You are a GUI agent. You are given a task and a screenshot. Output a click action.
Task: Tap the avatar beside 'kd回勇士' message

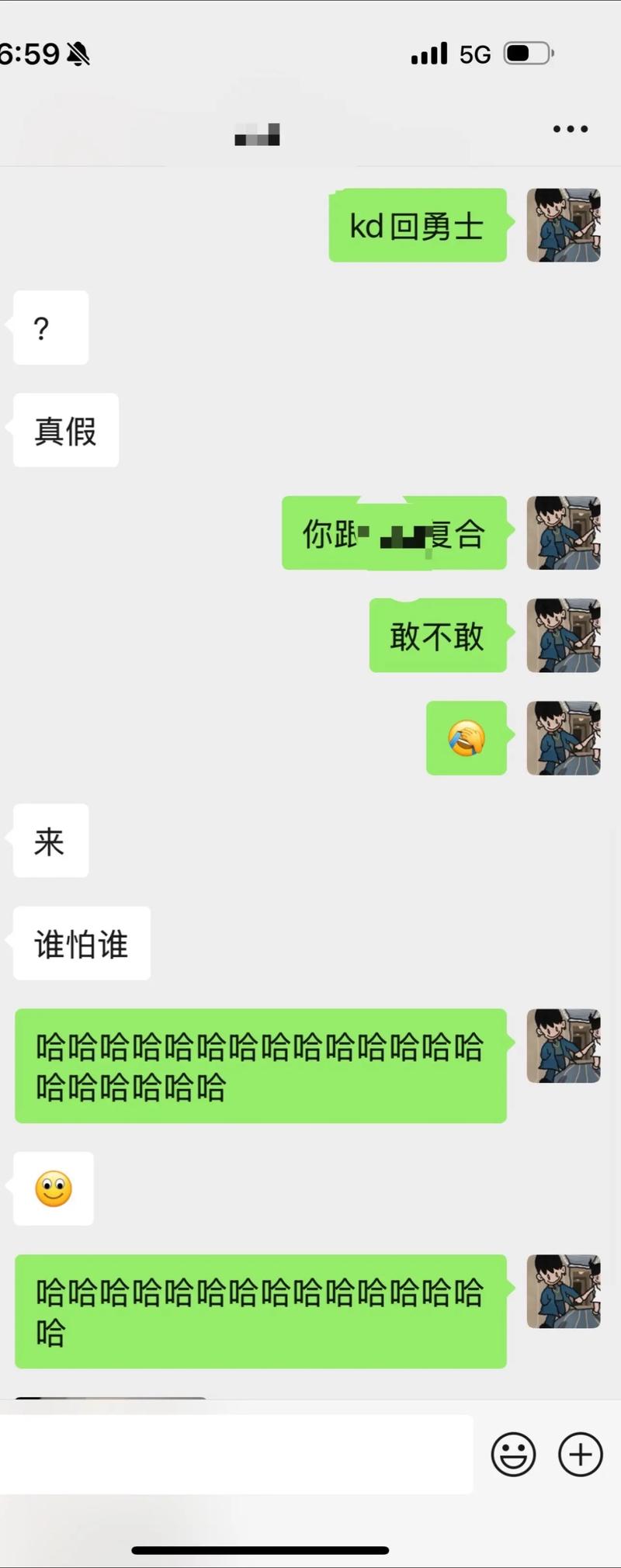(x=564, y=225)
